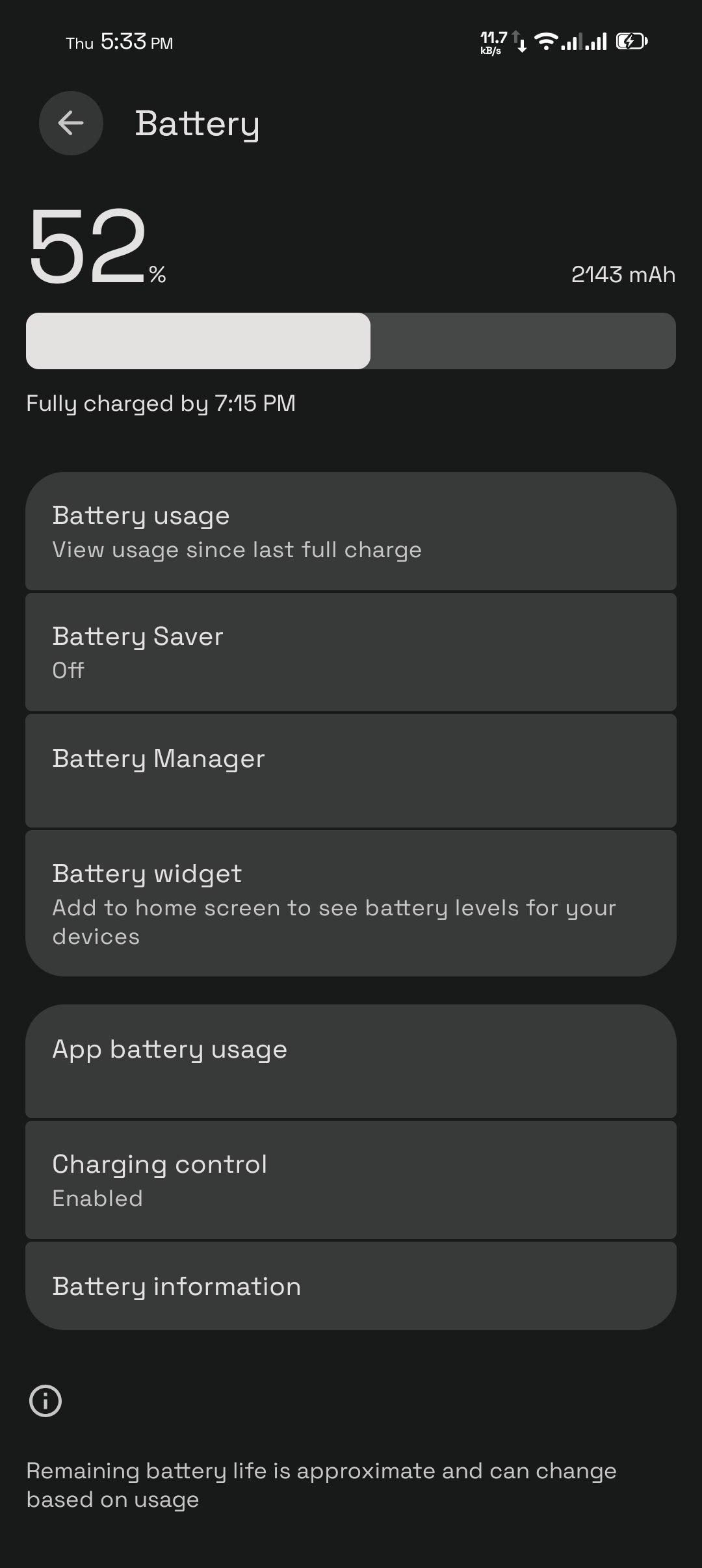View App battery usage
The image size is (702, 1568).
(x=351, y=1061)
